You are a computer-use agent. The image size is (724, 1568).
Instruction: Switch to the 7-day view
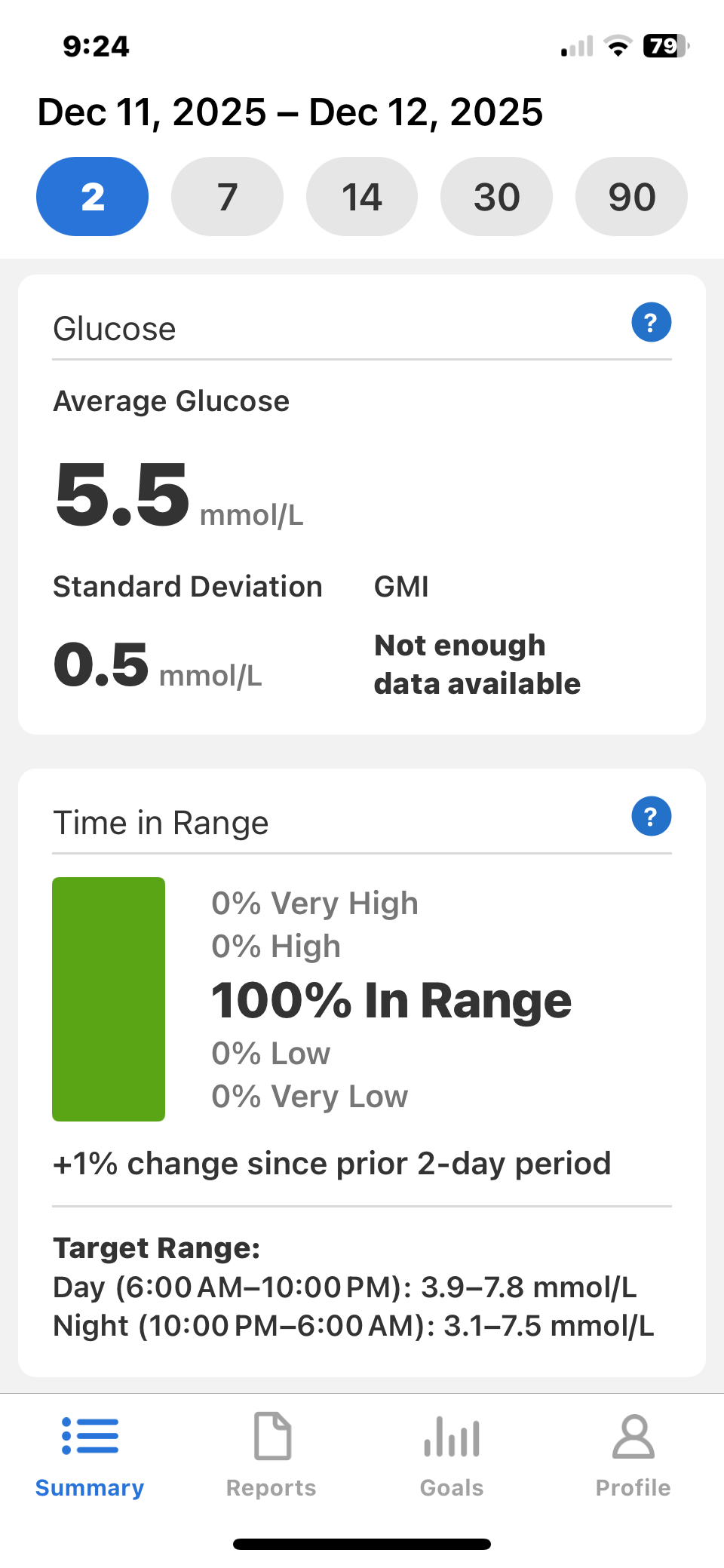[x=227, y=196]
